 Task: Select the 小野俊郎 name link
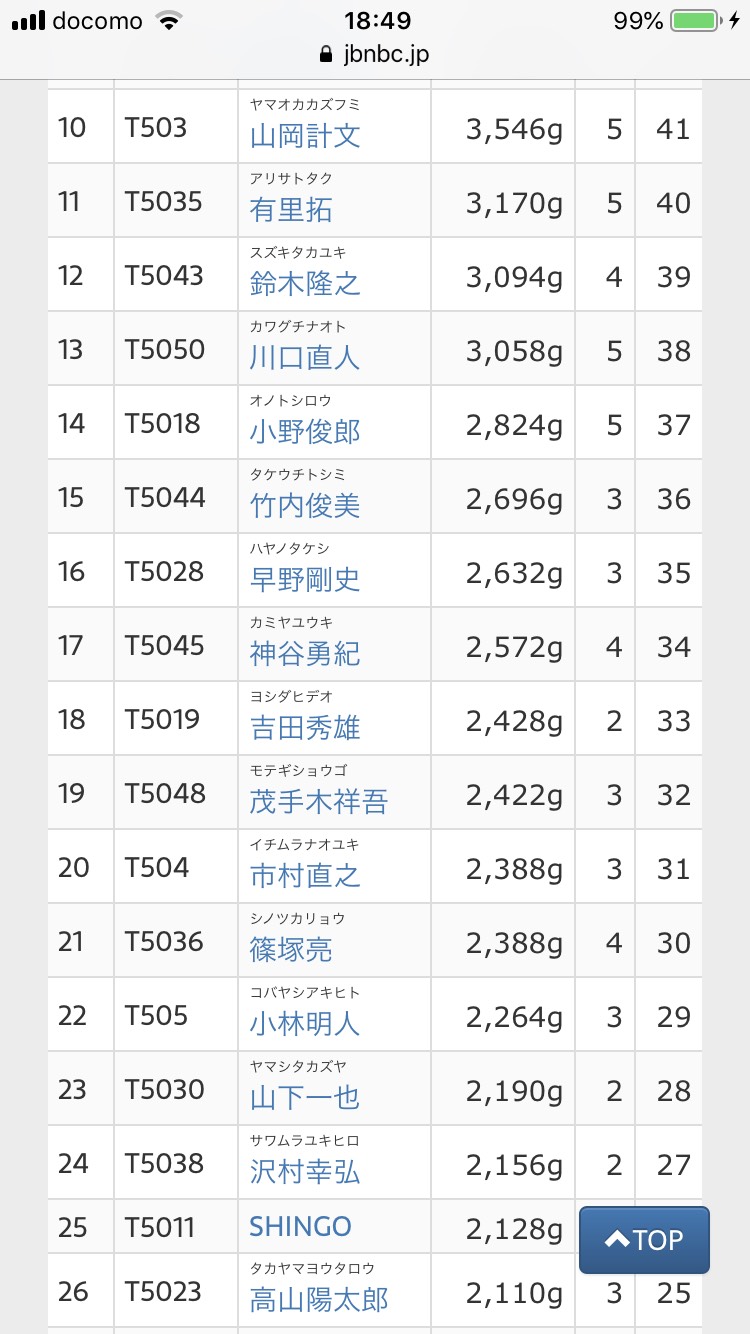[x=305, y=431]
